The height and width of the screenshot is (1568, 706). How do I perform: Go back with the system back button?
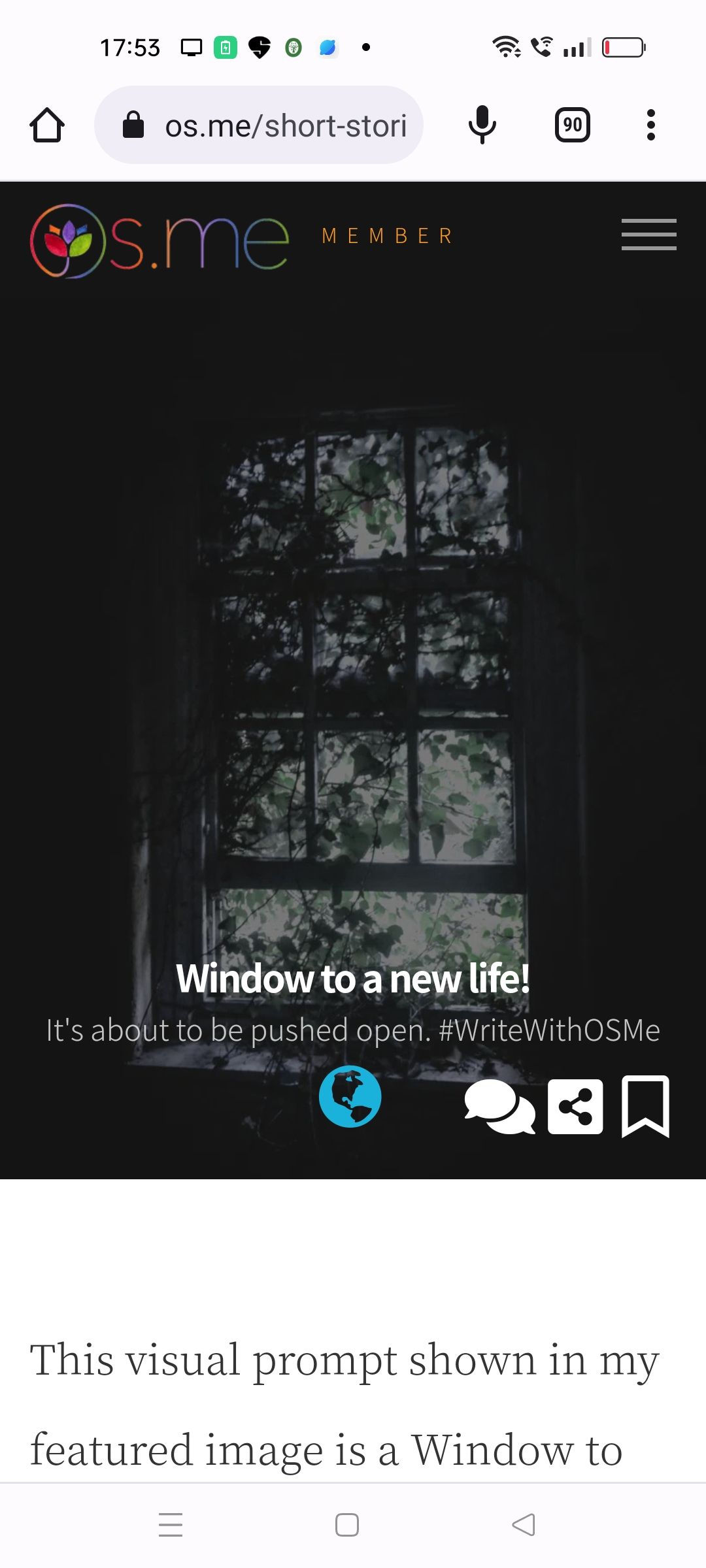tap(523, 1525)
